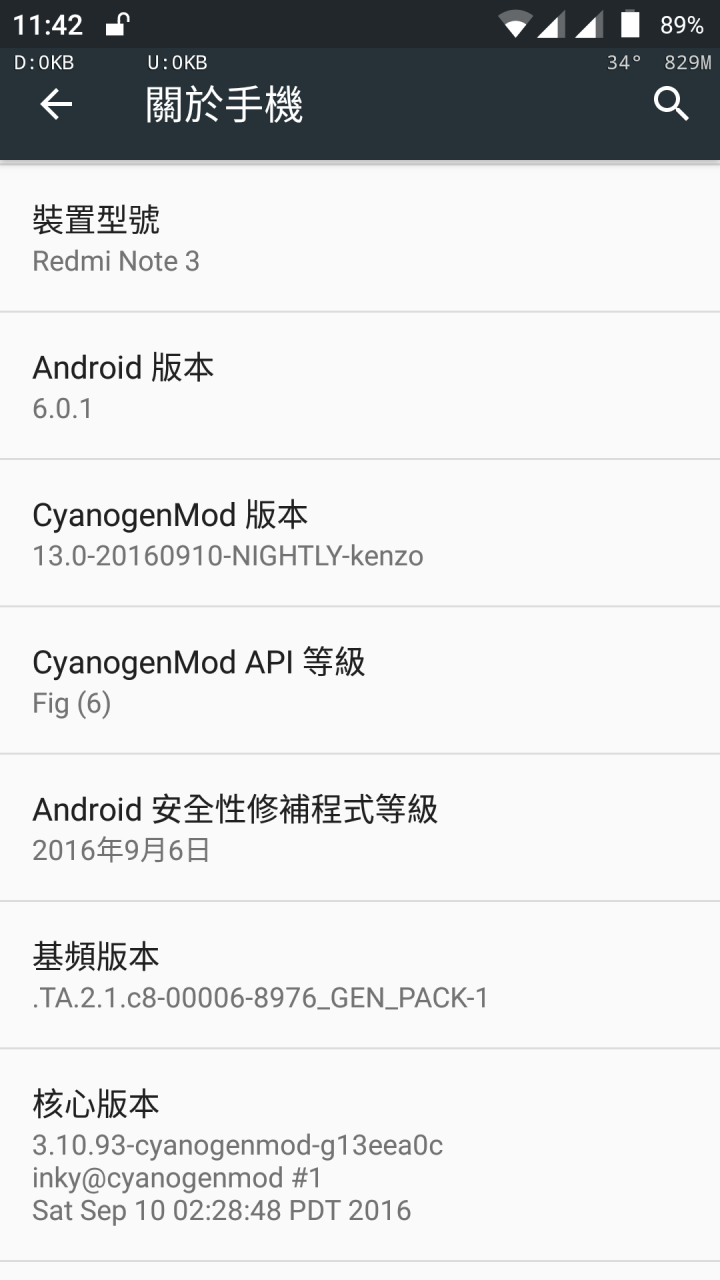Go back using the arrow icon
The image size is (720, 1280).
point(56,104)
